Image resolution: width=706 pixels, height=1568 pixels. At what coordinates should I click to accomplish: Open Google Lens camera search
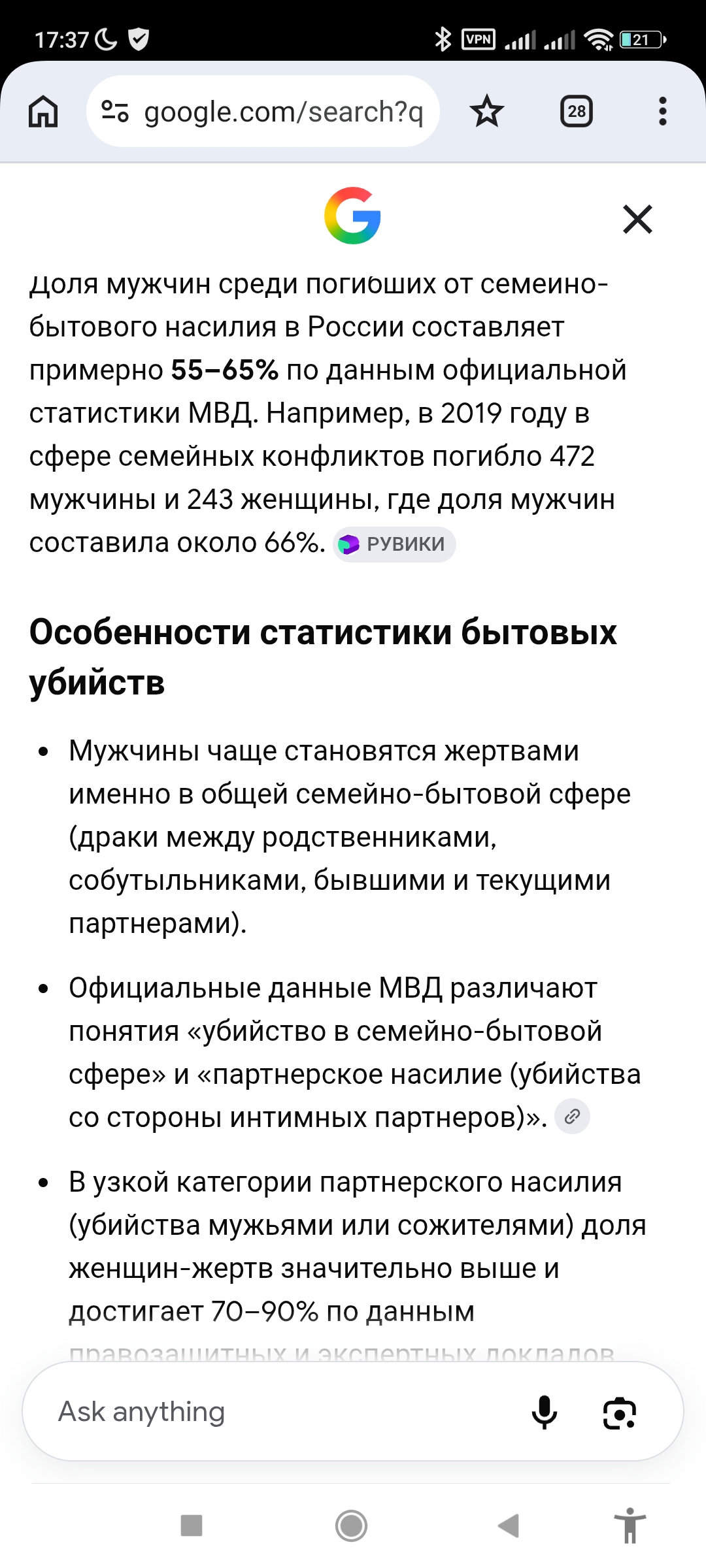point(619,1413)
